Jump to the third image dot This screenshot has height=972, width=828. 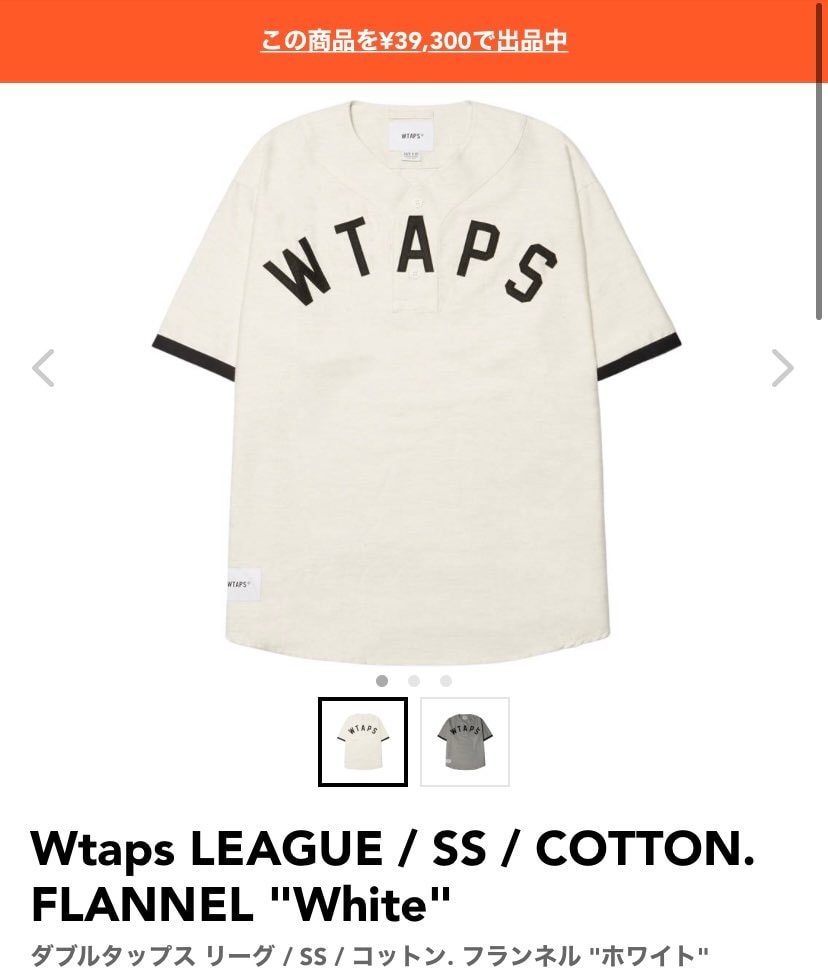click(x=446, y=681)
